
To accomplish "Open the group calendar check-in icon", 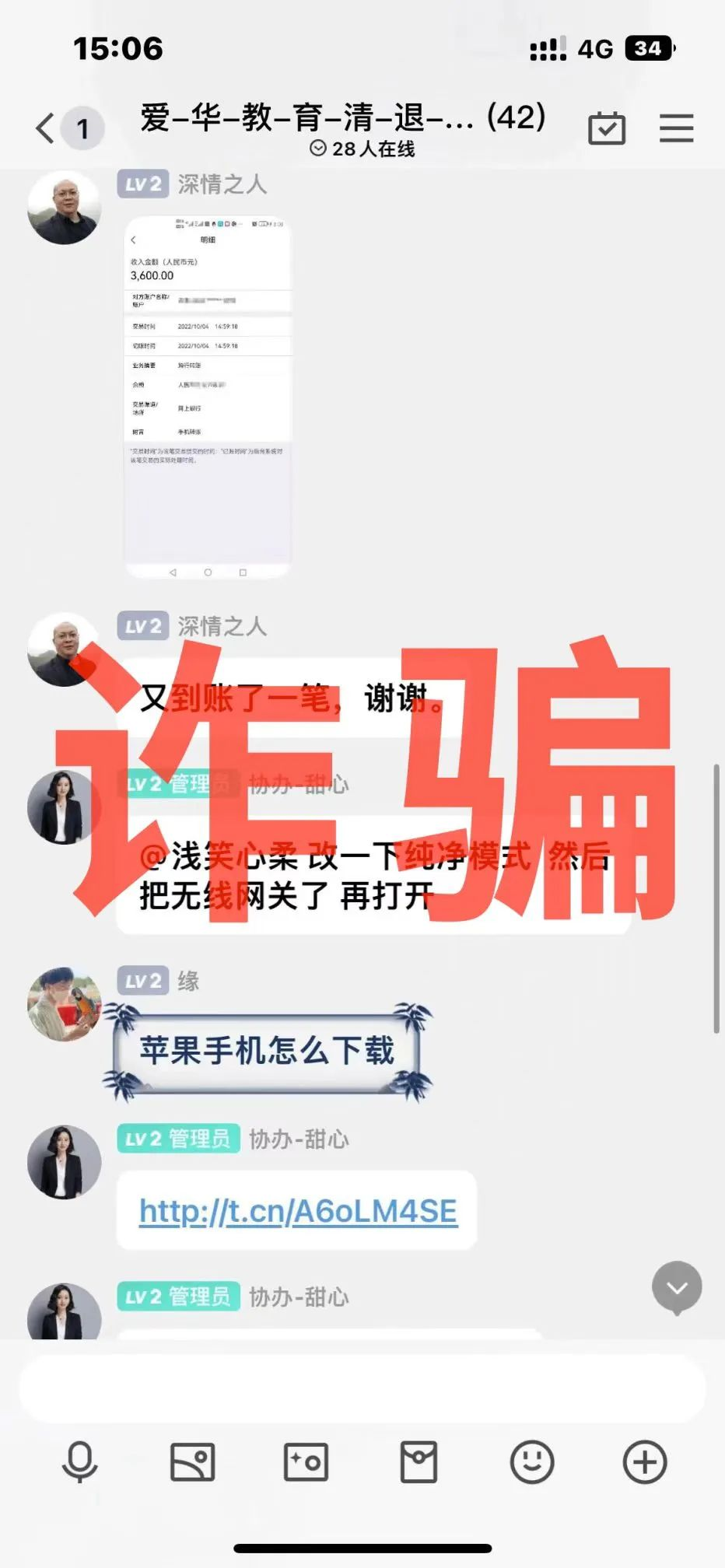I will click(607, 128).
